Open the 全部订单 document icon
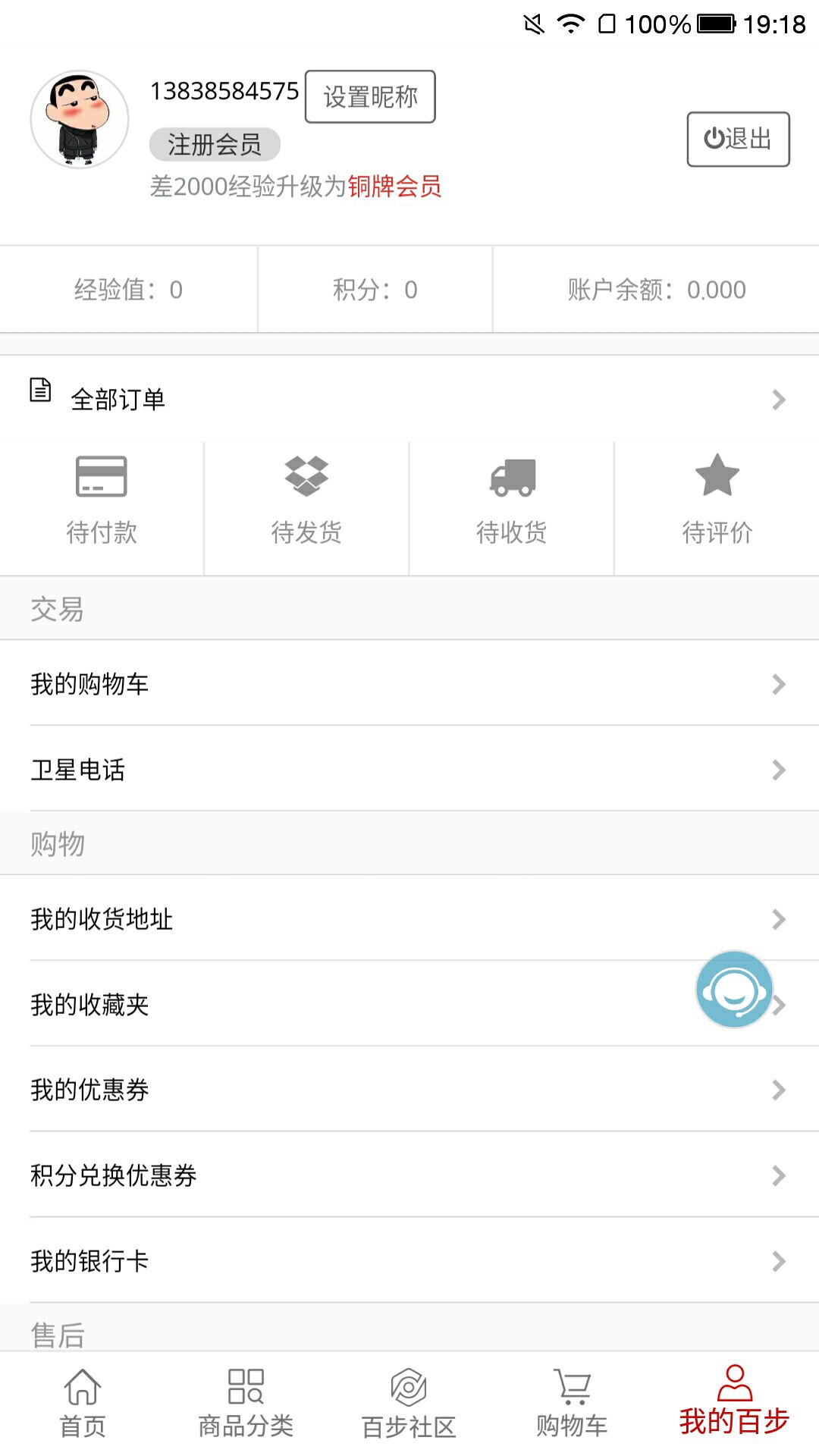 click(39, 393)
